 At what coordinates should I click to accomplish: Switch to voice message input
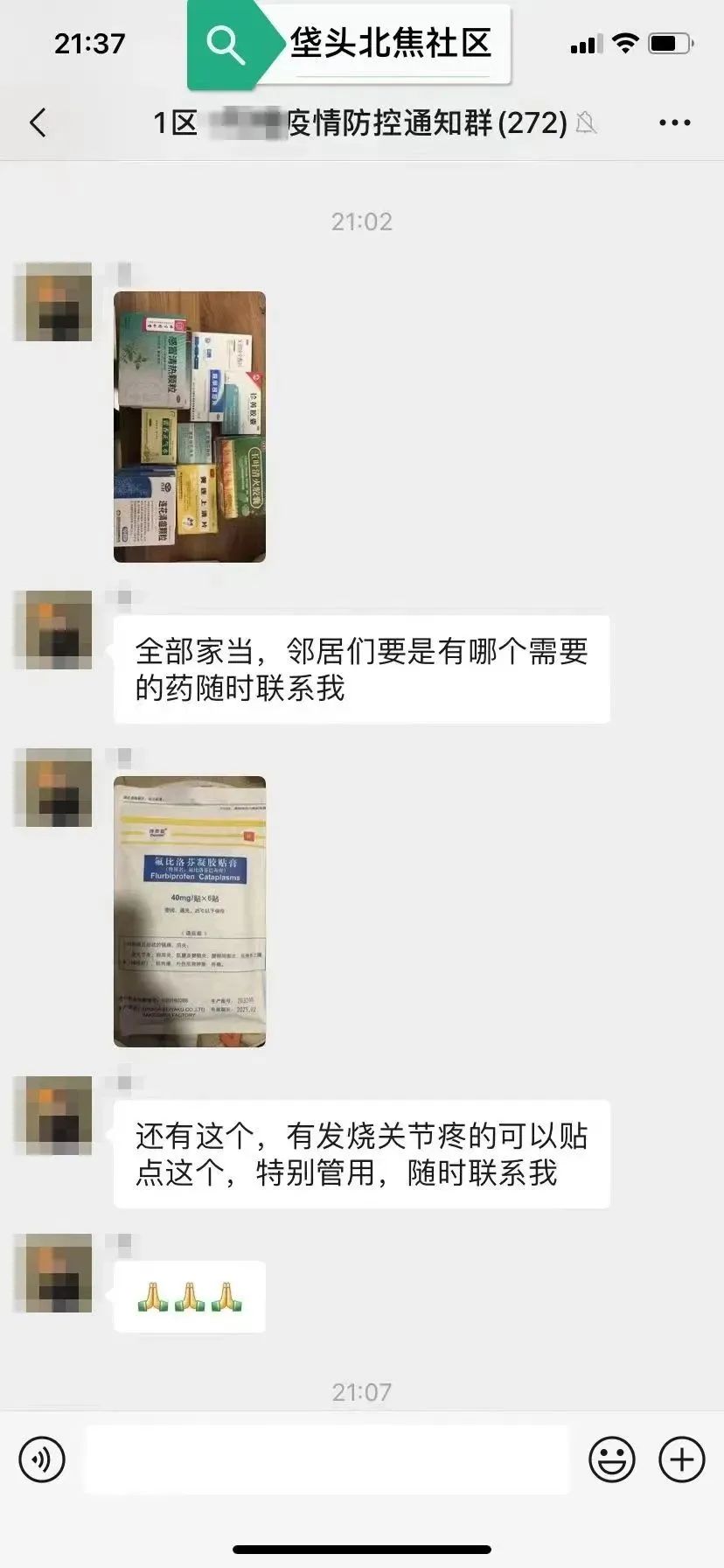(42, 1459)
